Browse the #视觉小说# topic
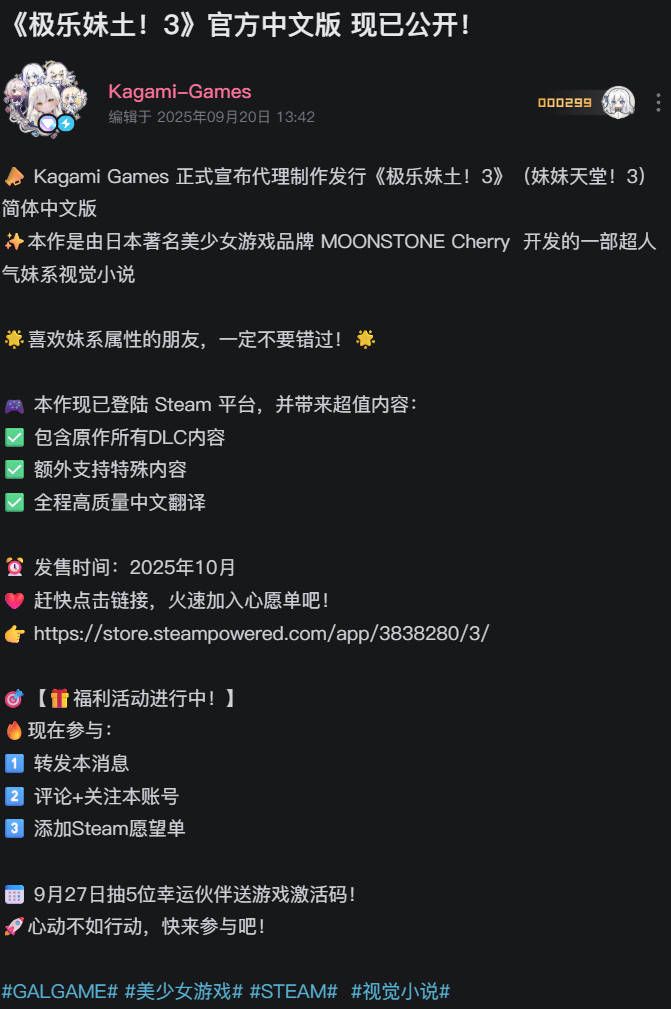 (x=400, y=991)
